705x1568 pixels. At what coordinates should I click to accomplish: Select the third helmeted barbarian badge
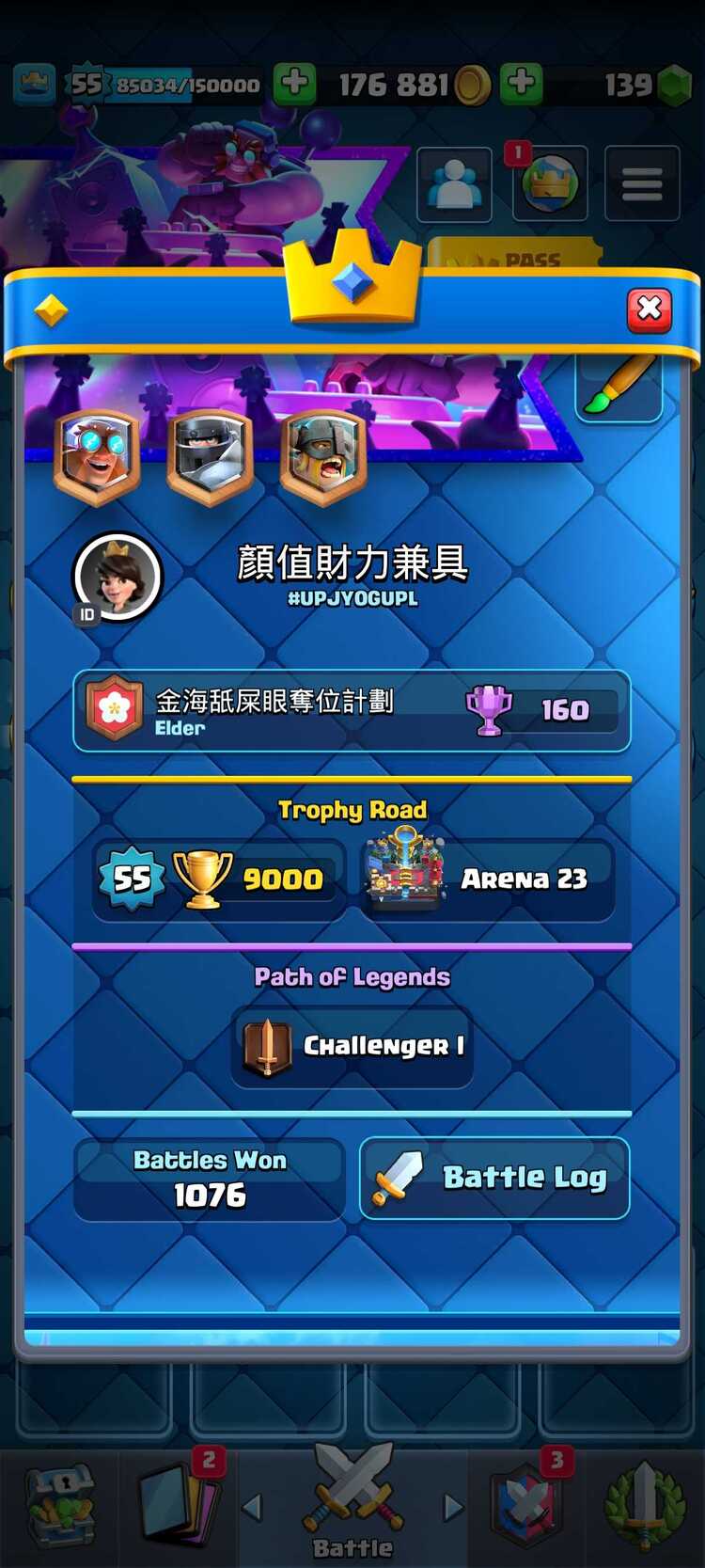point(322,457)
